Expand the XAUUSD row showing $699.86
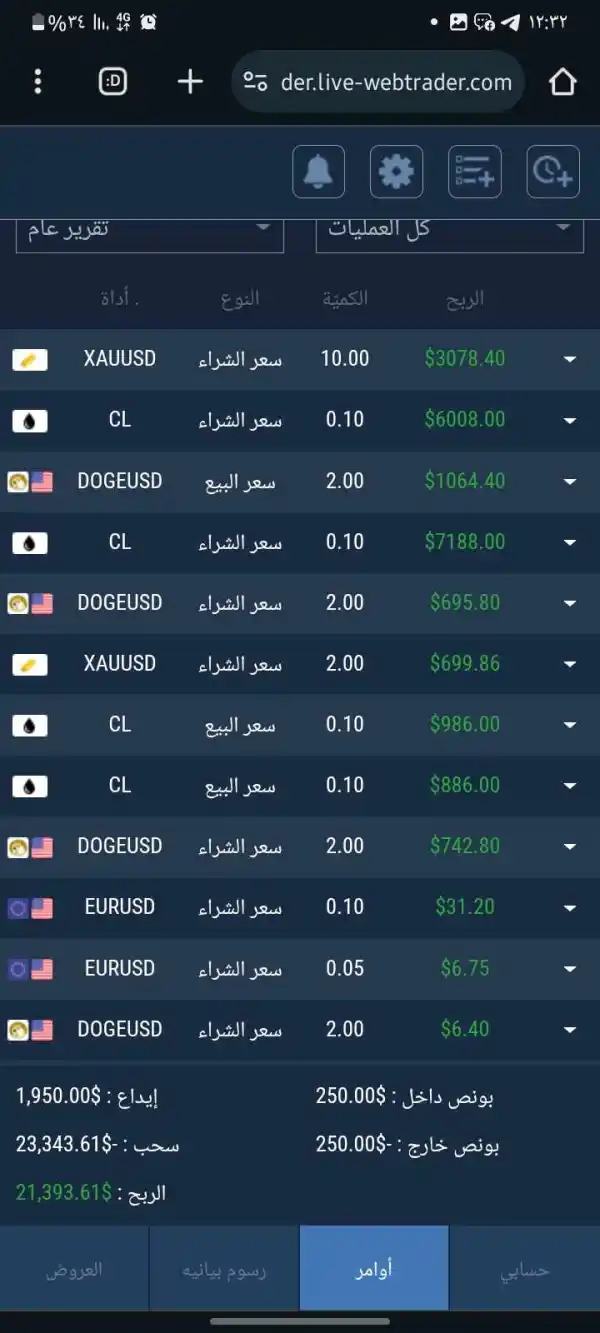600x1333 pixels. click(570, 664)
